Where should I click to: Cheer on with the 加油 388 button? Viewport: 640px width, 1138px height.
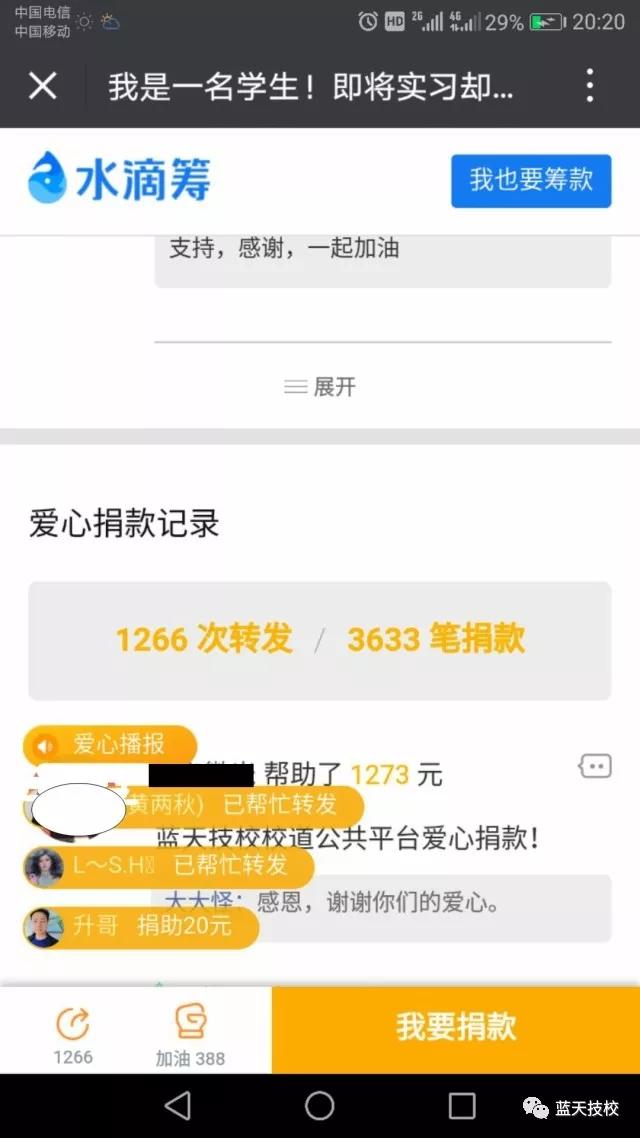[x=190, y=1031]
